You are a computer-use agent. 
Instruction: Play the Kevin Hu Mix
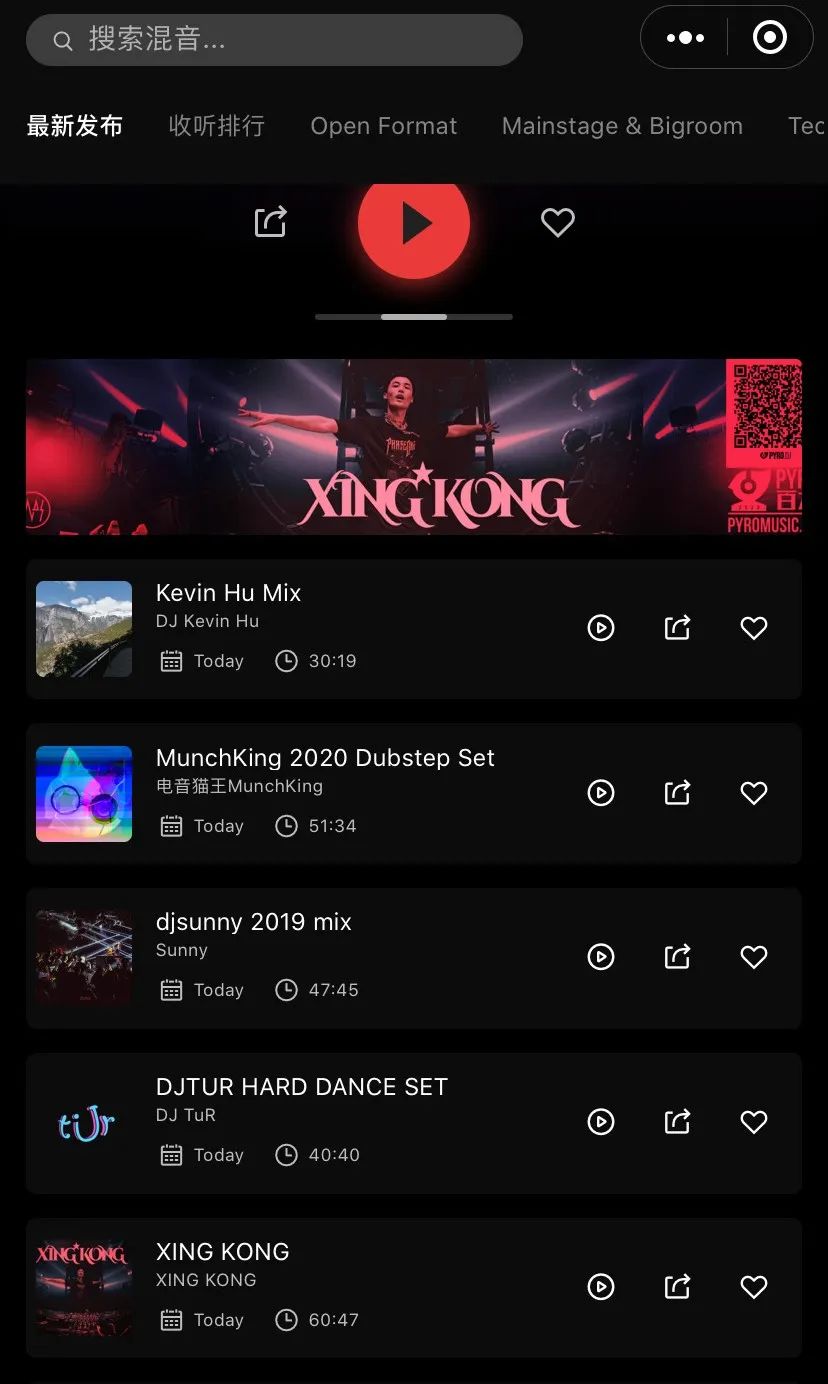coord(600,628)
